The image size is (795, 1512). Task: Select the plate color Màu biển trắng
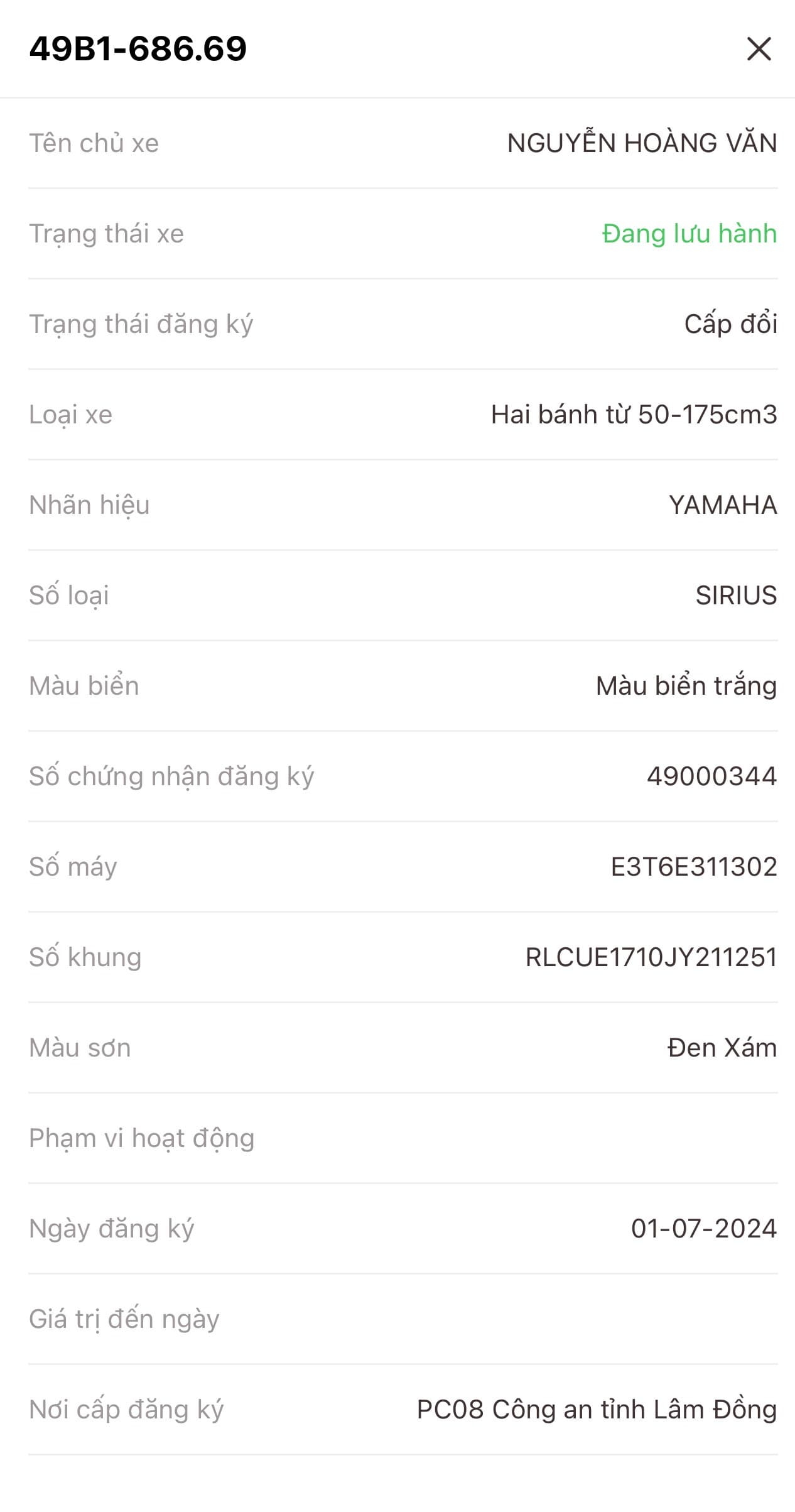click(686, 685)
